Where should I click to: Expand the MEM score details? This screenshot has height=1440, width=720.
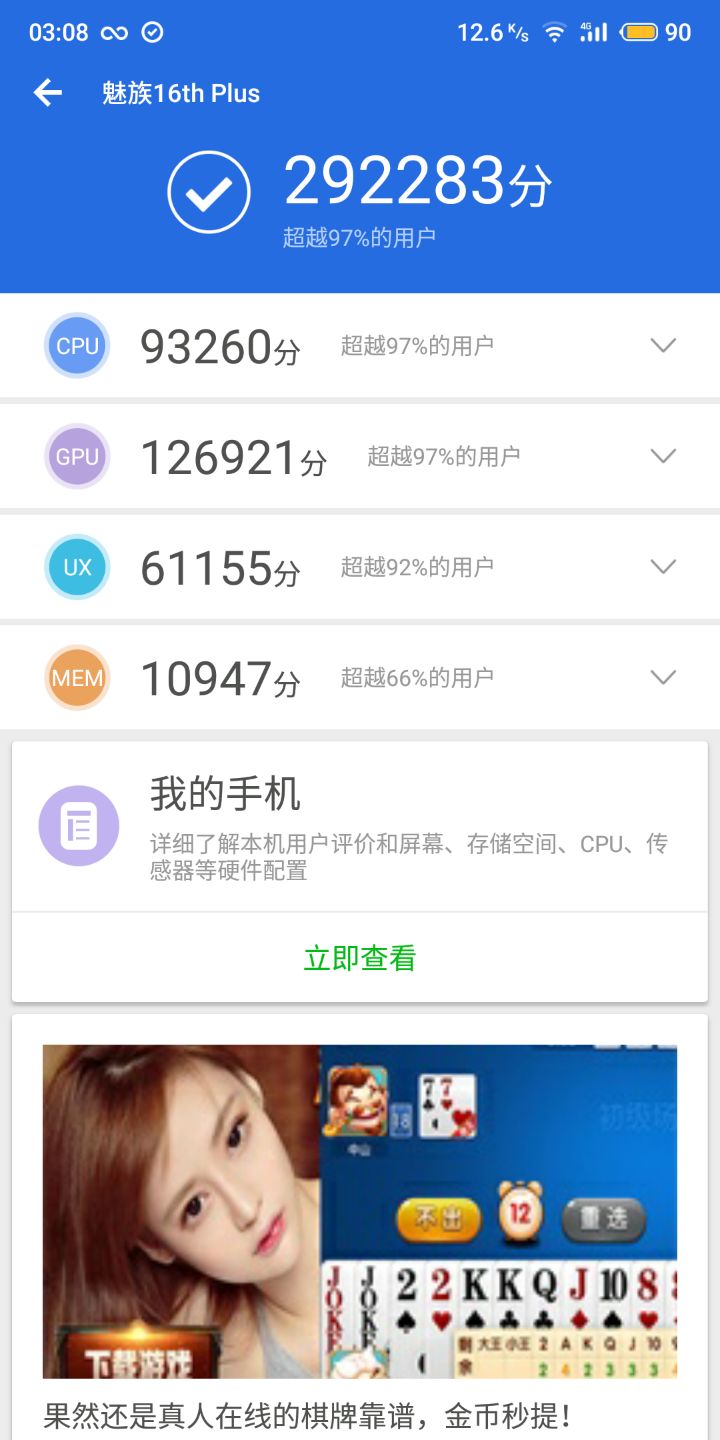pos(663,677)
